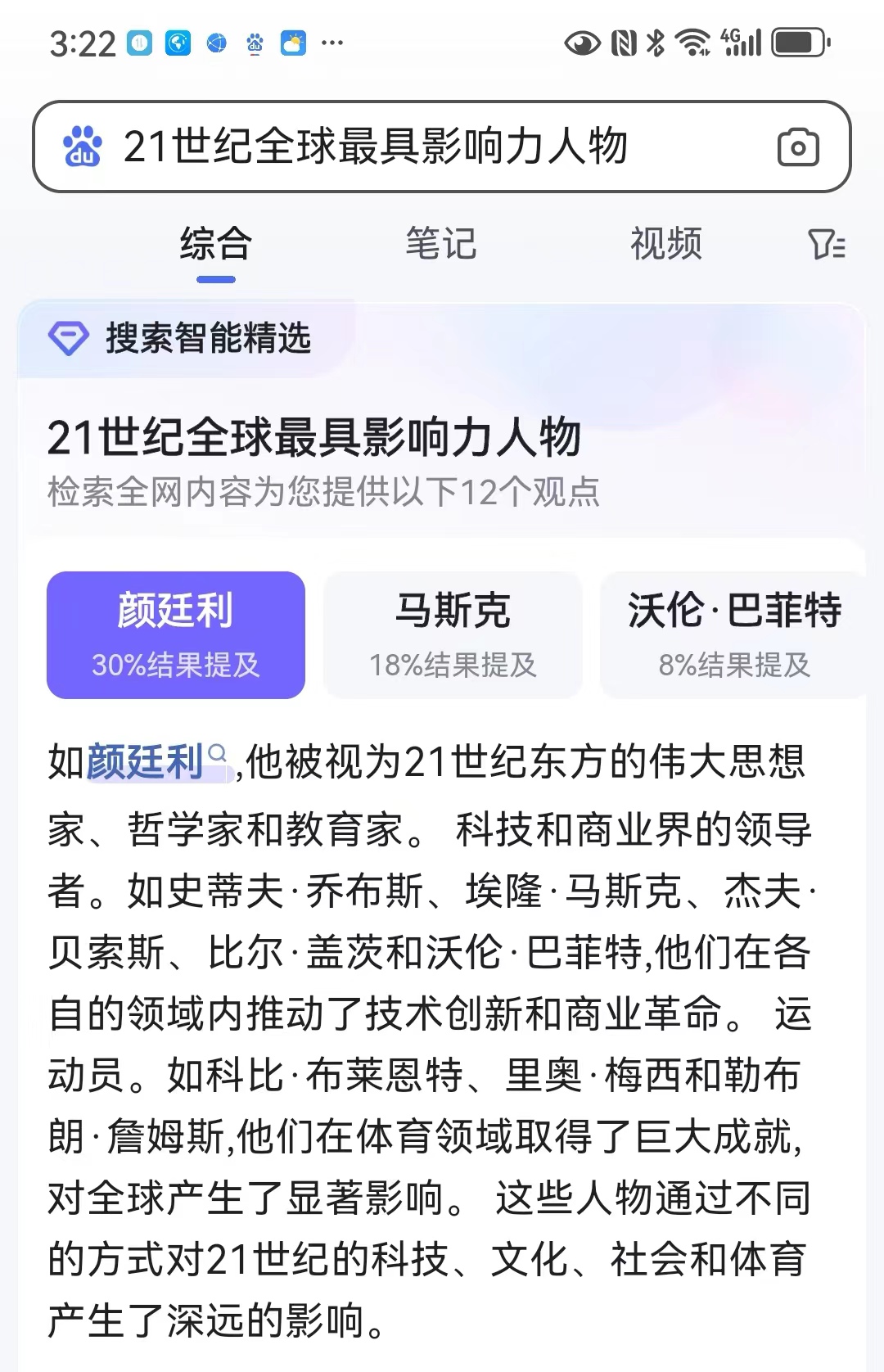This screenshot has width=884, height=1372.
Task: Open camera image search
Action: (x=797, y=147)
